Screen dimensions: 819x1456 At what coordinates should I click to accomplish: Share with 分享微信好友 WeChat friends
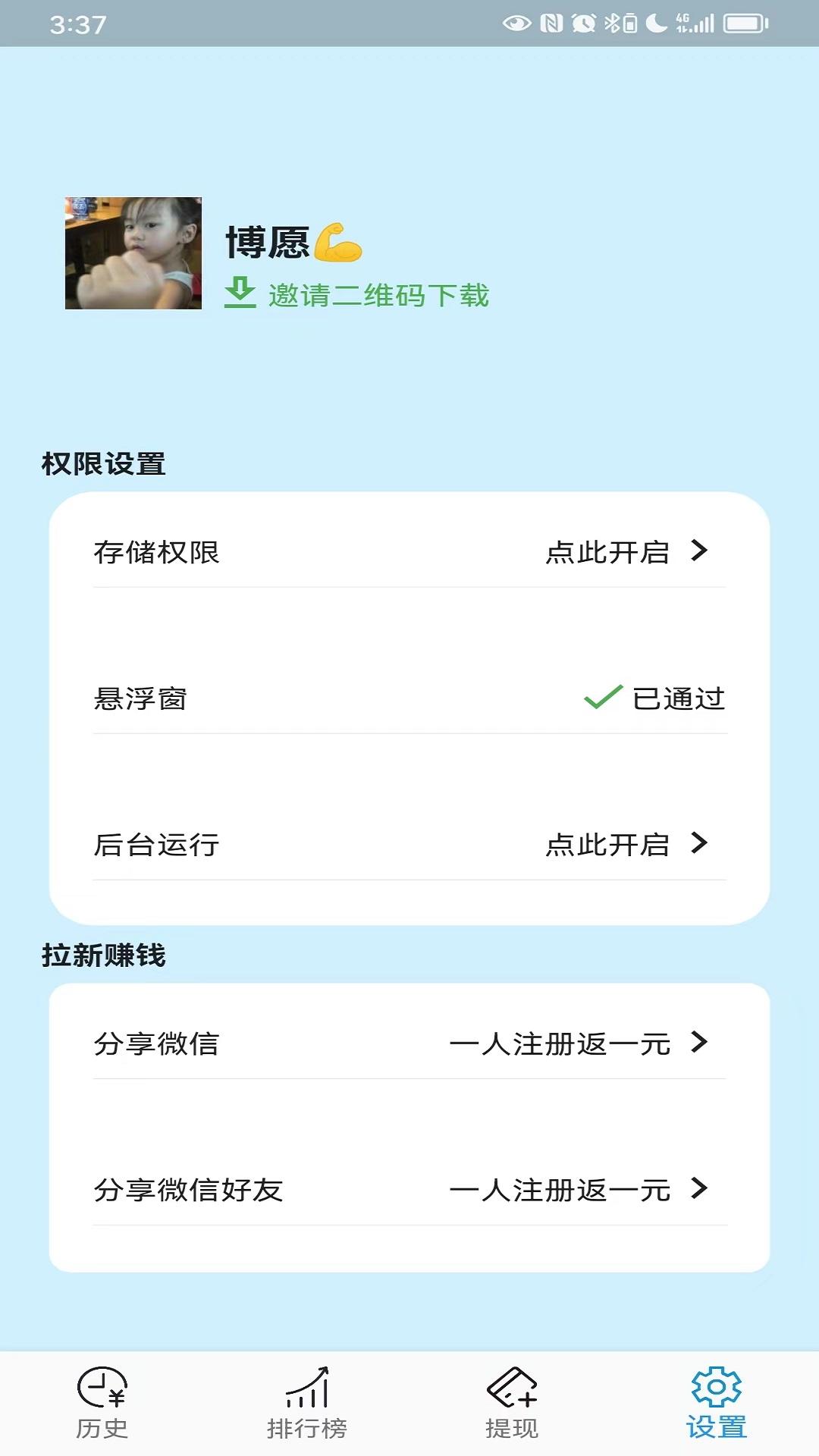[409, 1190]
